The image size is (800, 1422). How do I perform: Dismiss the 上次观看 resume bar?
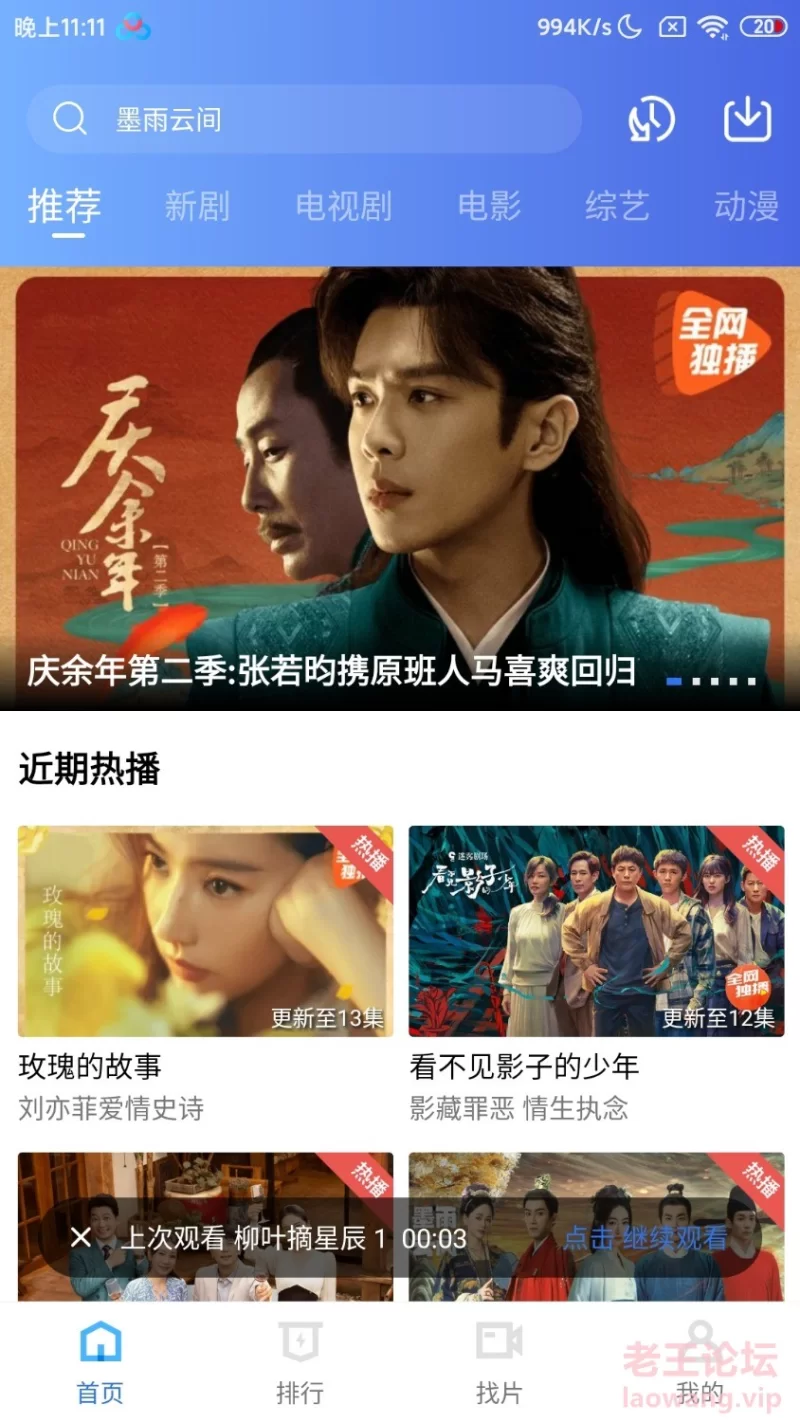[x=81, y=1238]
